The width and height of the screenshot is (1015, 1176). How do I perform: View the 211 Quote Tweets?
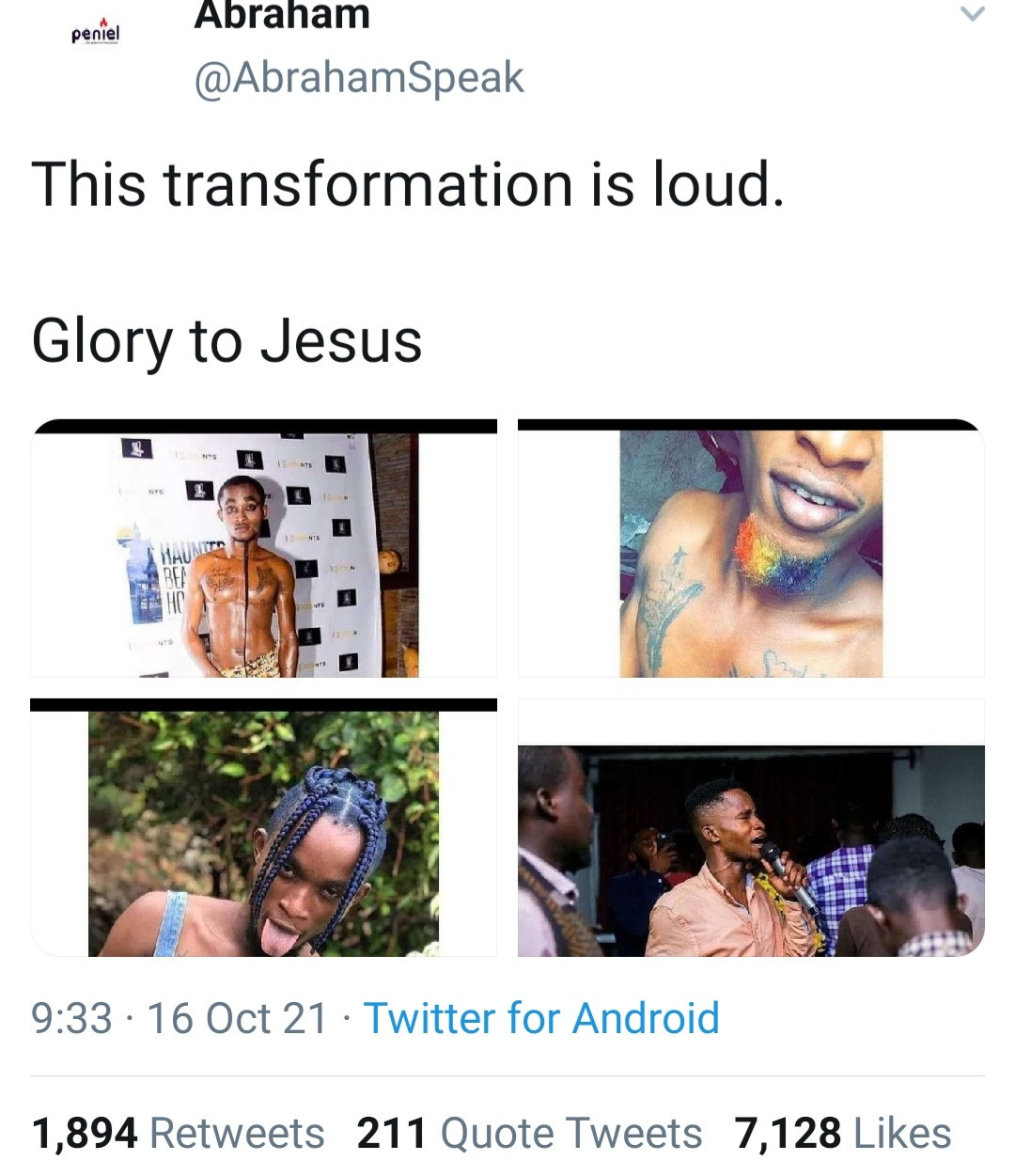[x=529, y=1133]
